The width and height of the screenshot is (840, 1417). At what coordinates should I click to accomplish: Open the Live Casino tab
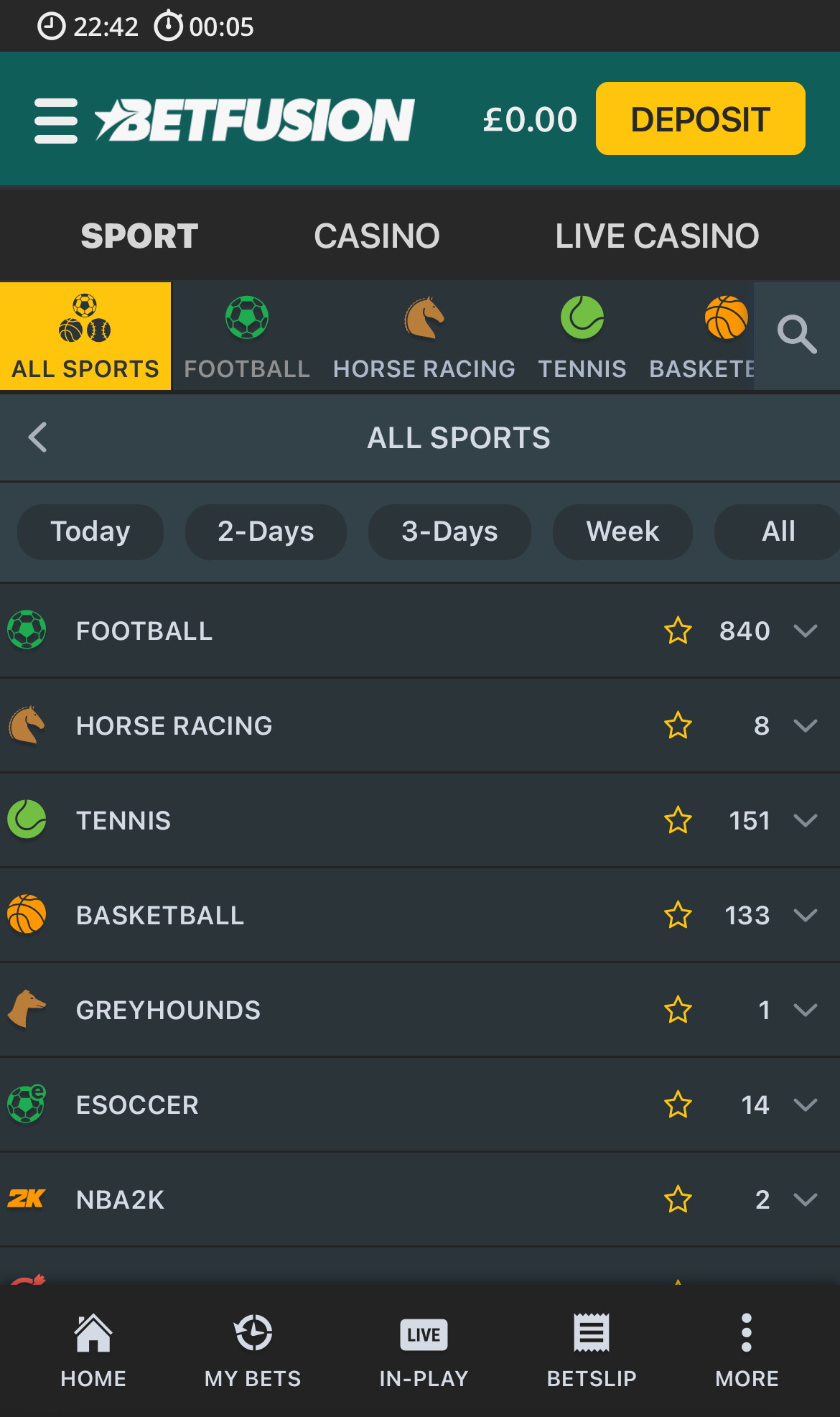656,235
